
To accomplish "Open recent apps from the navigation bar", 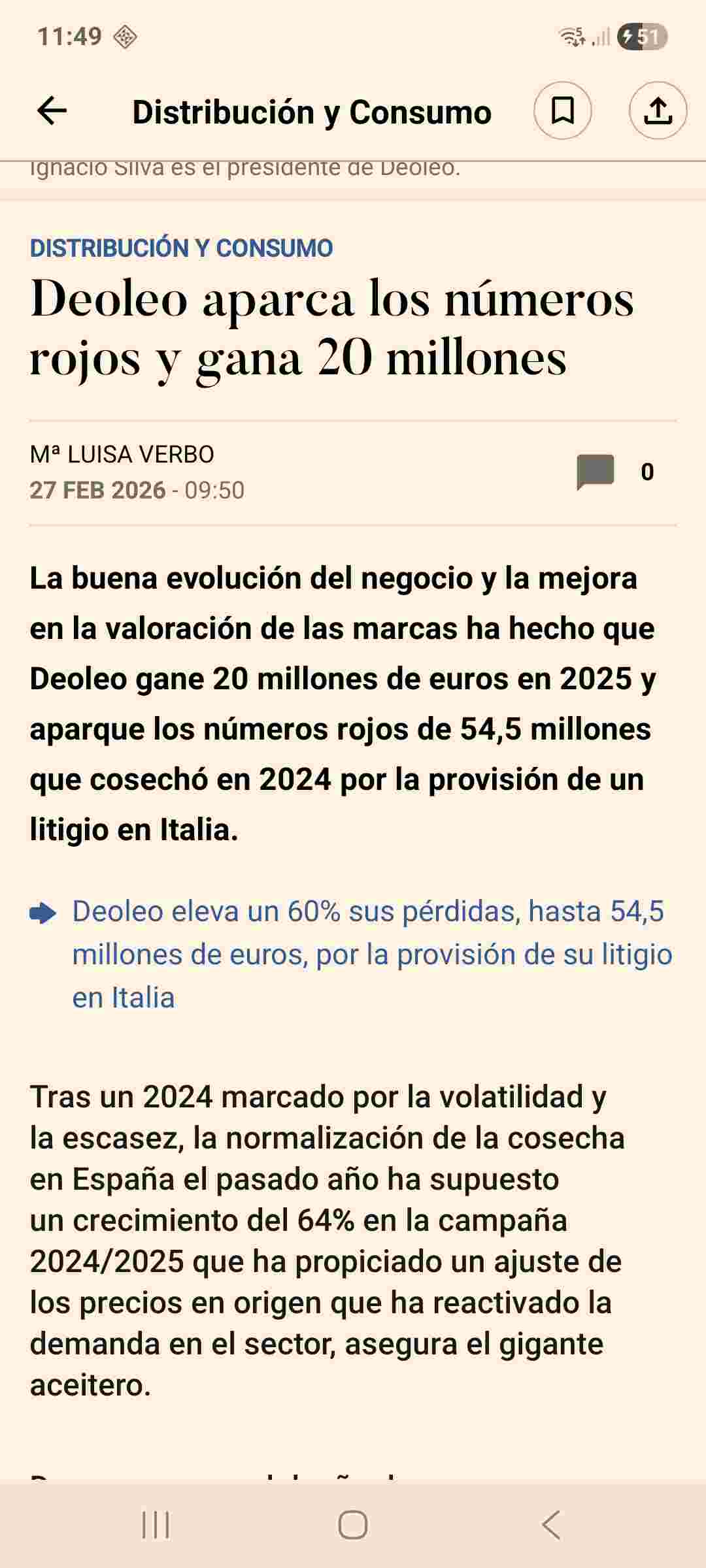I will pyautogui.click(x=156, y=1525).
